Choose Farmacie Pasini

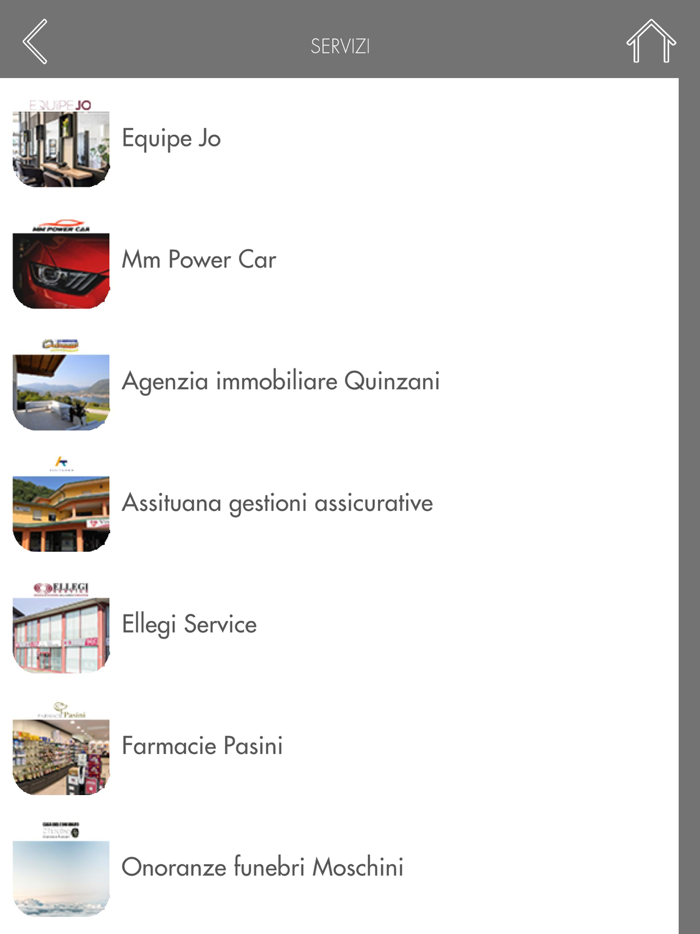pyautogui.click(x=202, y=745)
